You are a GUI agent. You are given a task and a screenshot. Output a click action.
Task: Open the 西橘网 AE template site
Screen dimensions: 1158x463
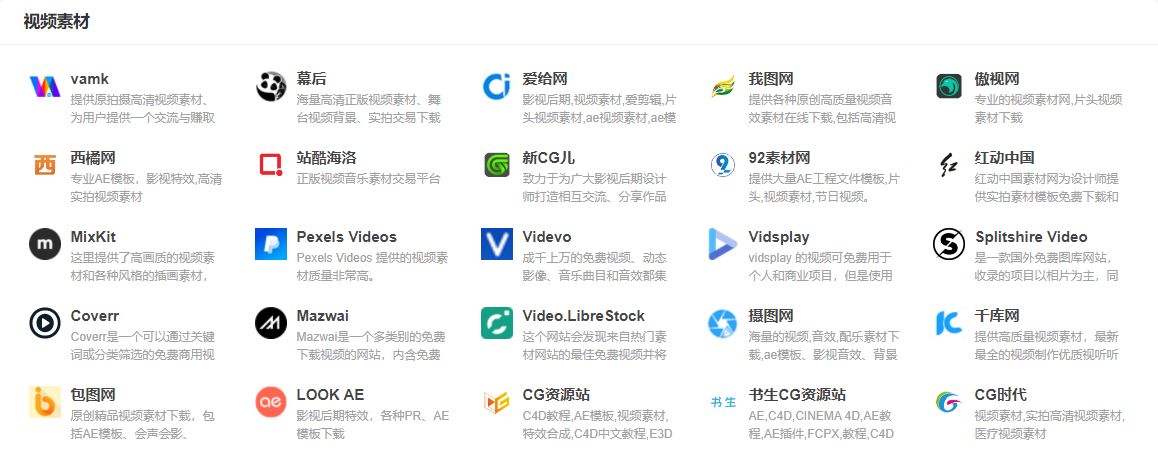point(92,158)
